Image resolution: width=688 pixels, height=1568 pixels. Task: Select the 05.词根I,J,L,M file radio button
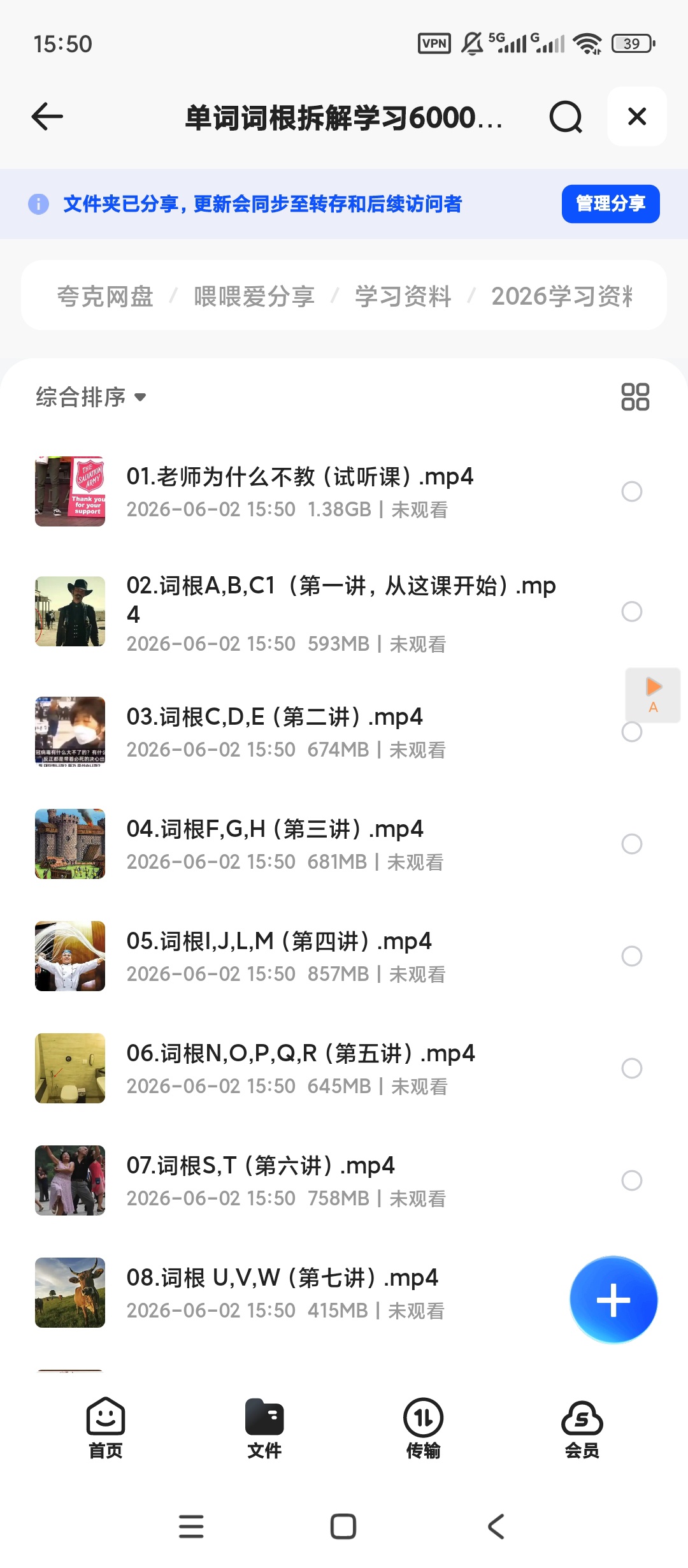click(631, 956)
